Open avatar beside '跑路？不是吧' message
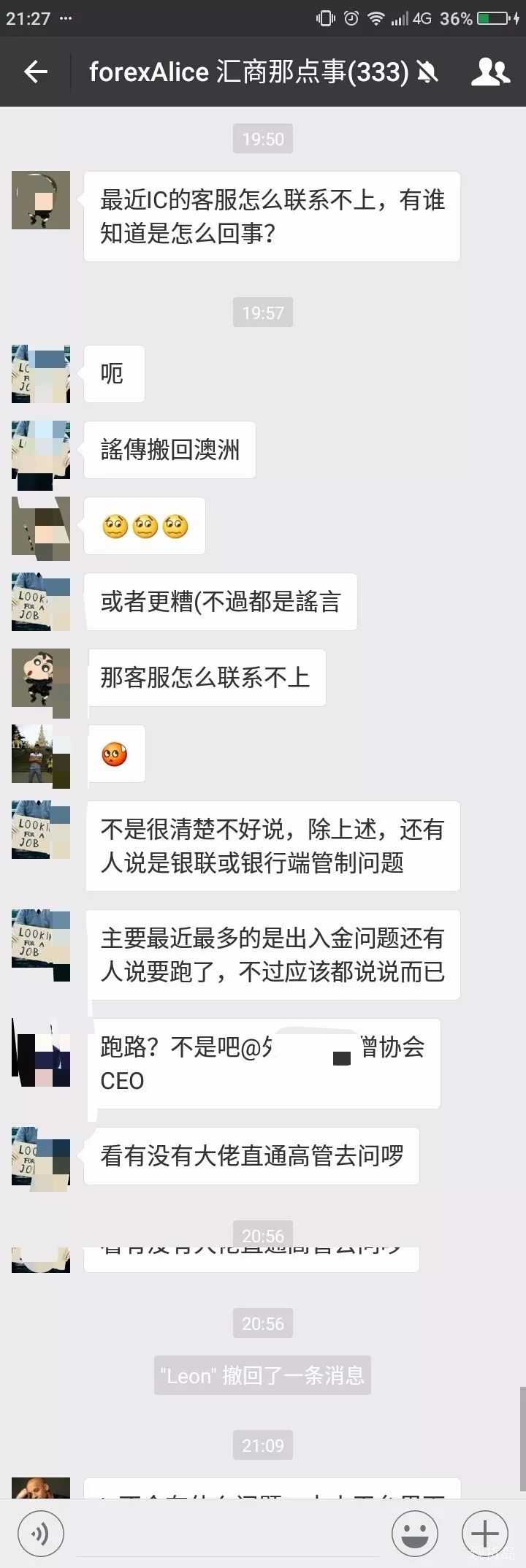Viewport: 526px width, 1568px height. coord(41,1053)
